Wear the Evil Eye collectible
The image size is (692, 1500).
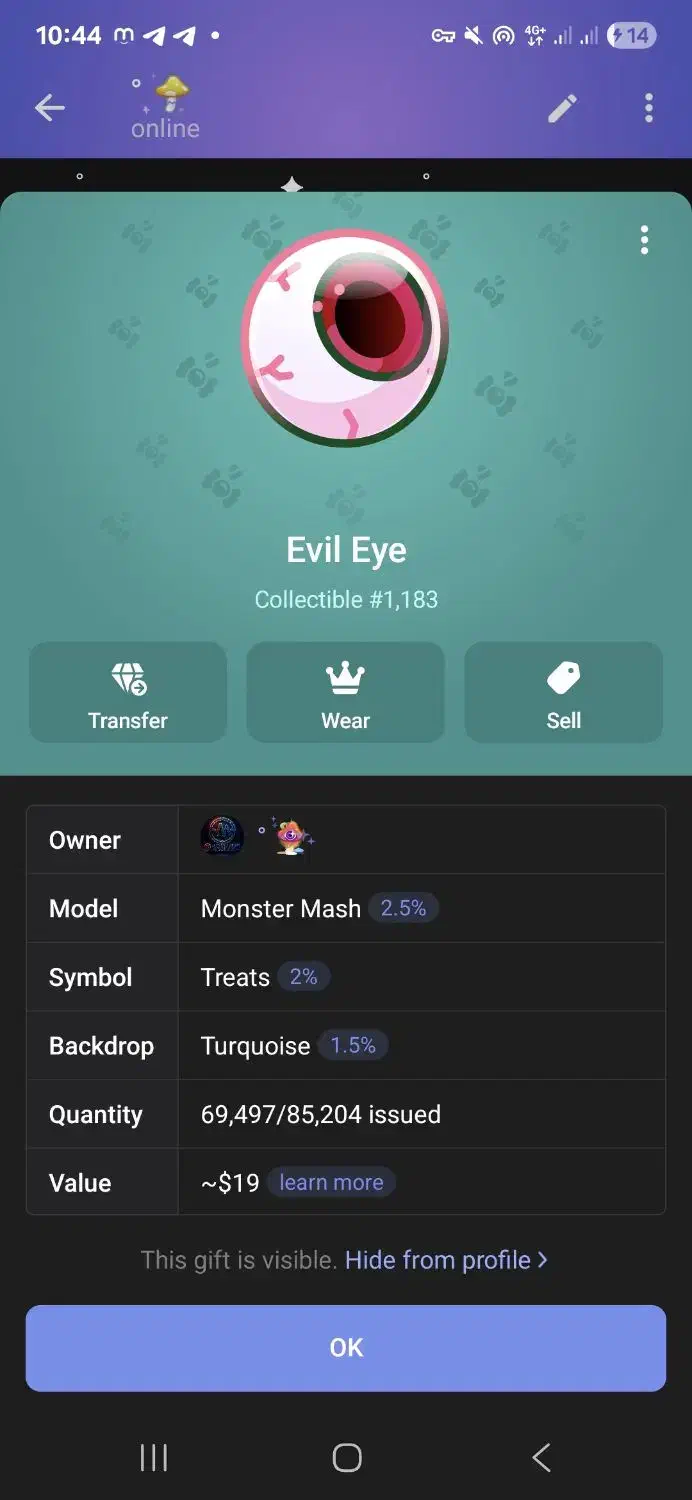point(345,693)
